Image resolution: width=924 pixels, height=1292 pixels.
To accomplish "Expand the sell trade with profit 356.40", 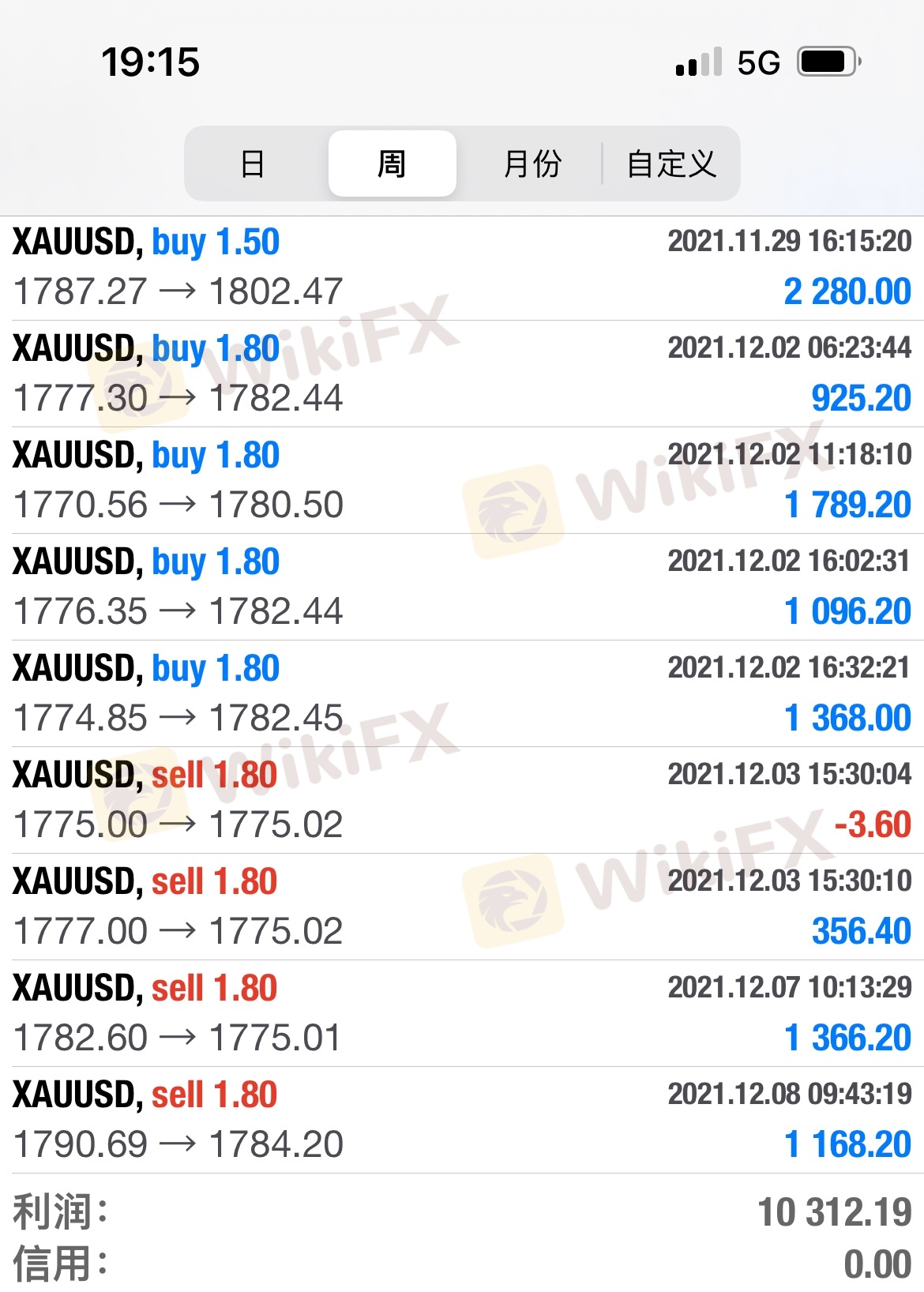I will [462, 907].
